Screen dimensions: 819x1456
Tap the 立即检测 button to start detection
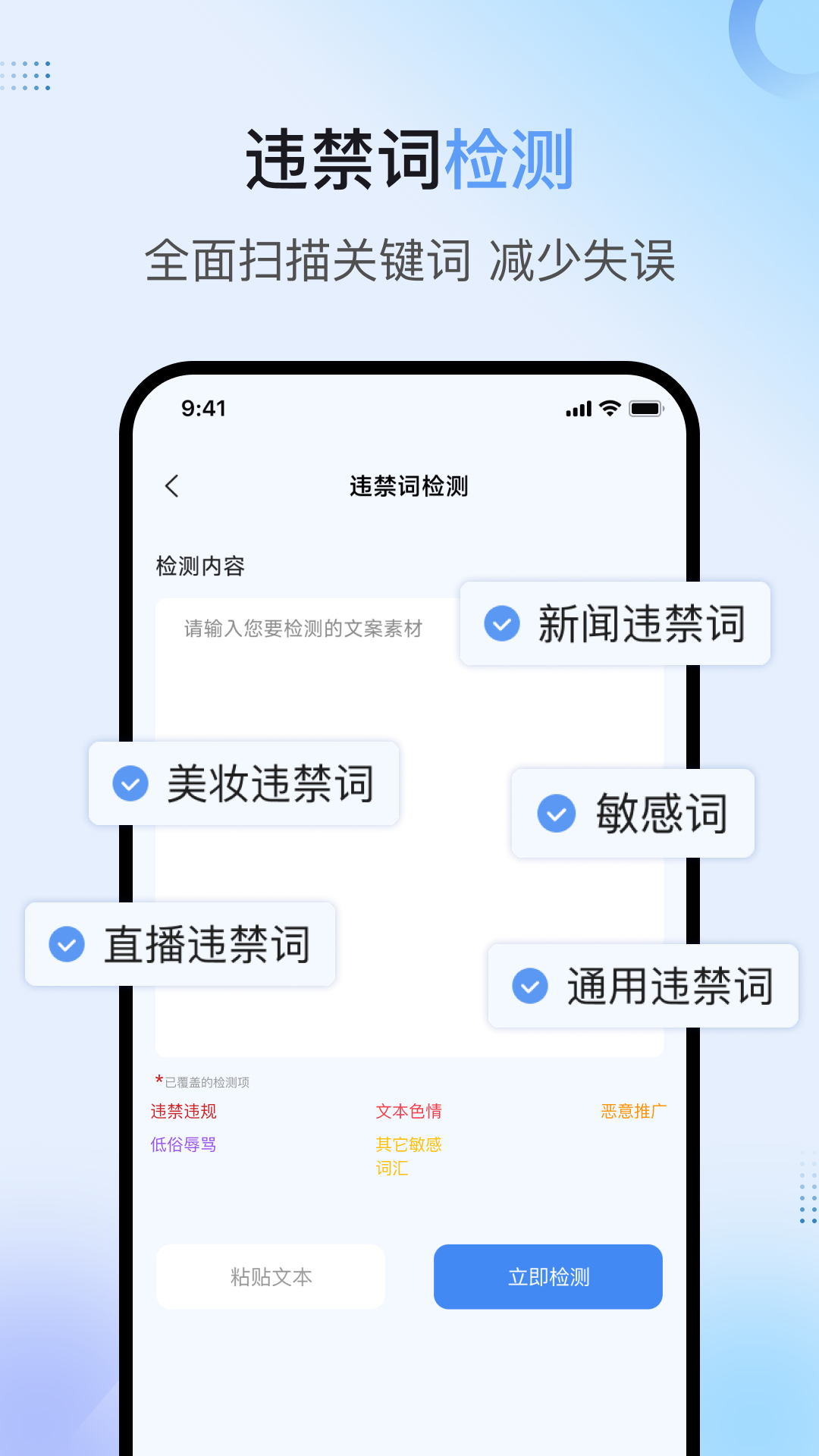point(548,1276)
